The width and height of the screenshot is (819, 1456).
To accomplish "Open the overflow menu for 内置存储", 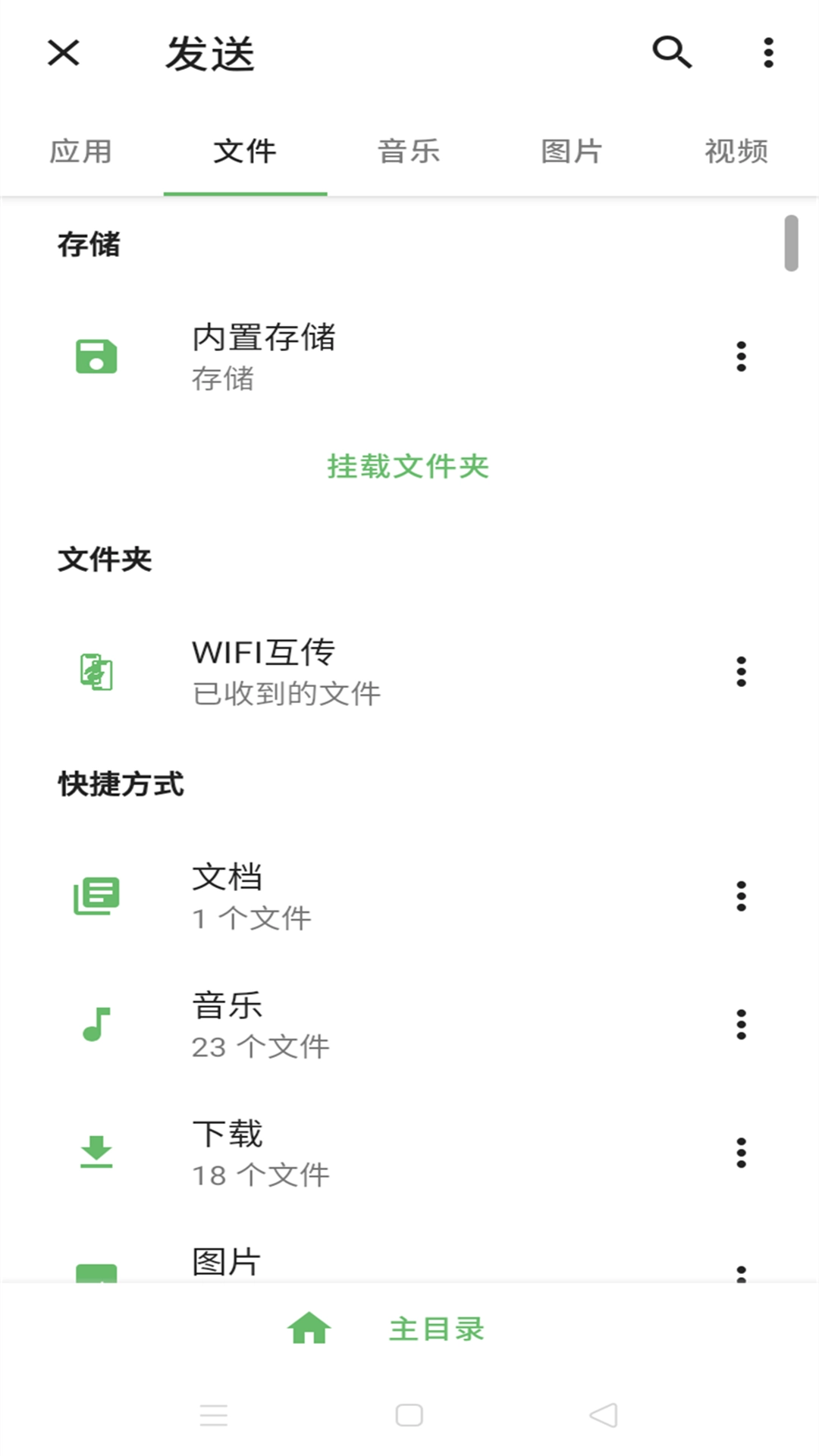I will [x=740, y=356].
